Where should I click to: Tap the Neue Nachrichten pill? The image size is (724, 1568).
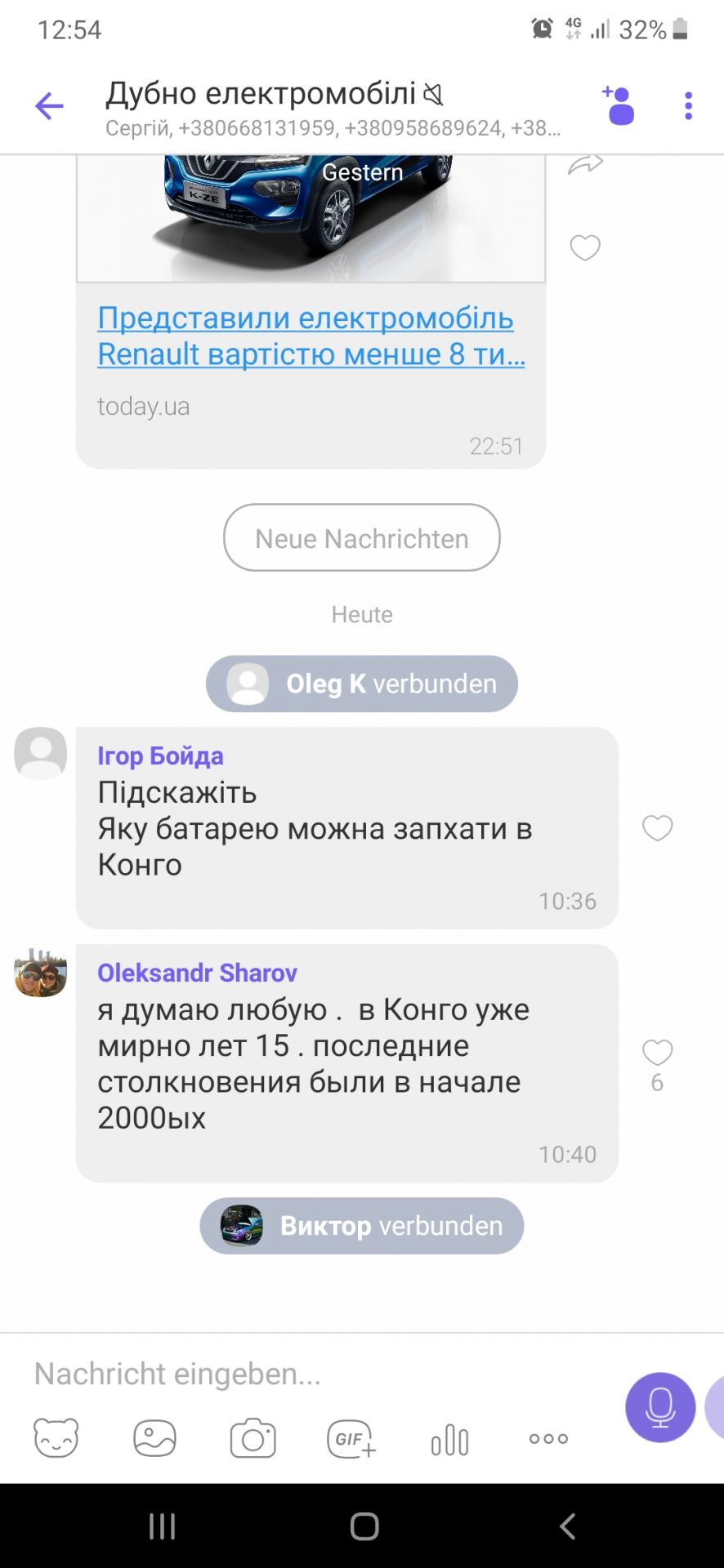[361, 538]
